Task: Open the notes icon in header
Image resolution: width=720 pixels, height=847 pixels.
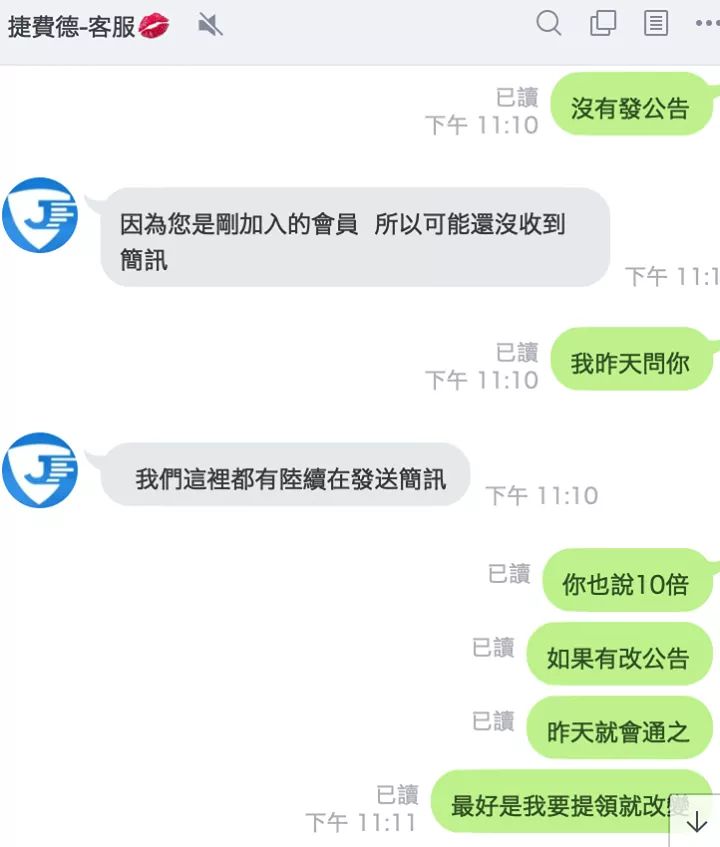Action: 656,23
